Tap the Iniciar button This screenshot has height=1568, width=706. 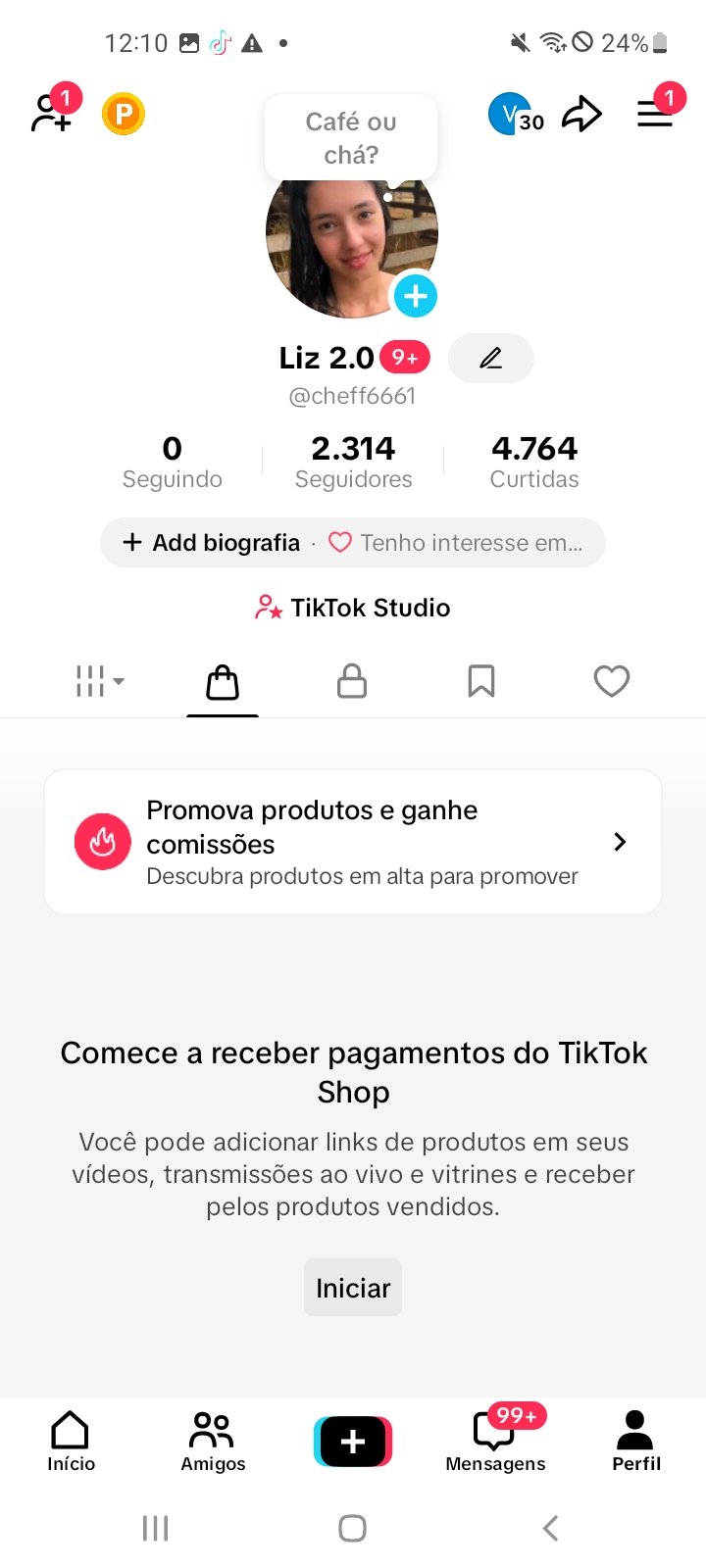pos(353,1288)
